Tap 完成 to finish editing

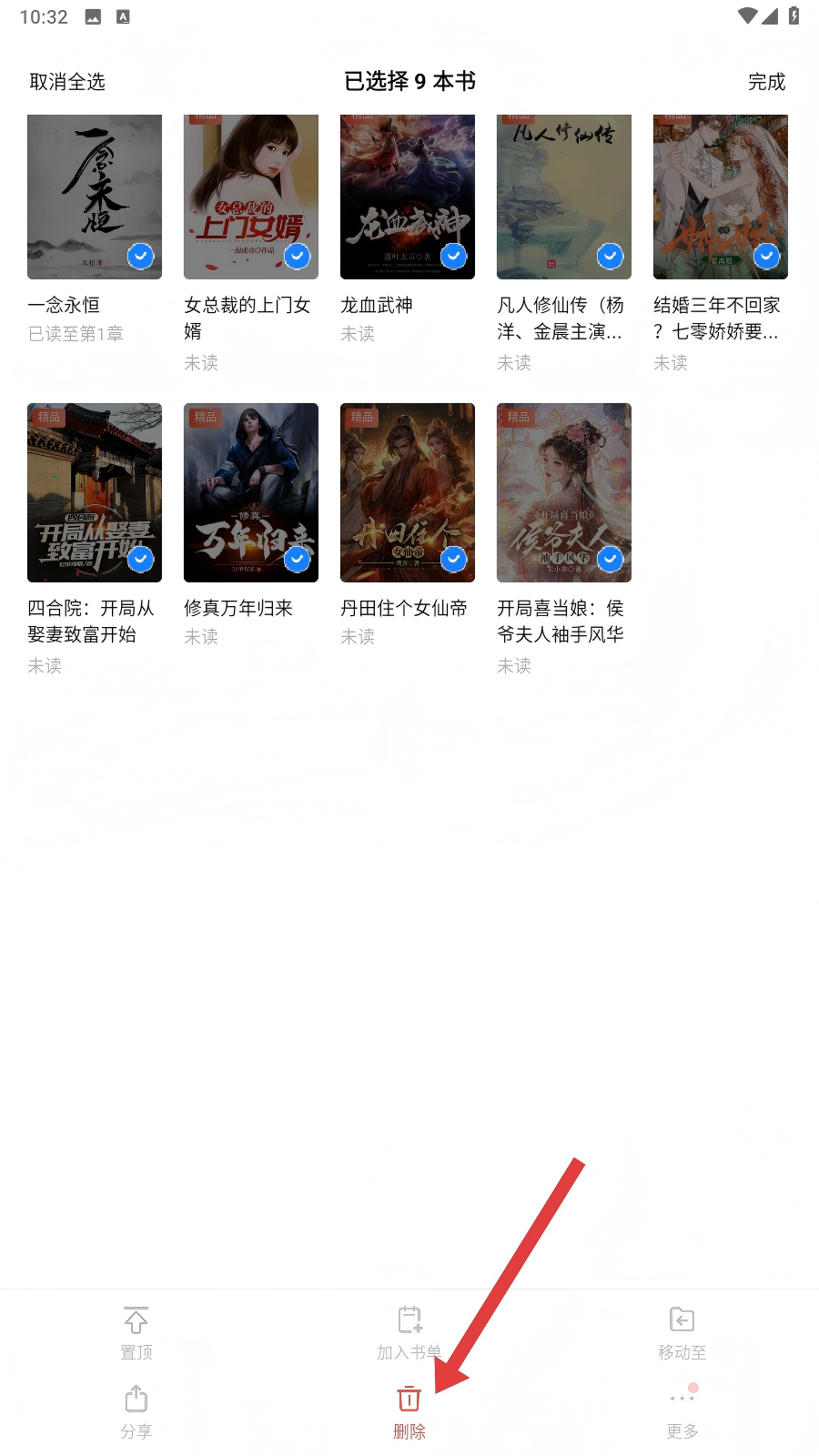[x=766, y=82]
